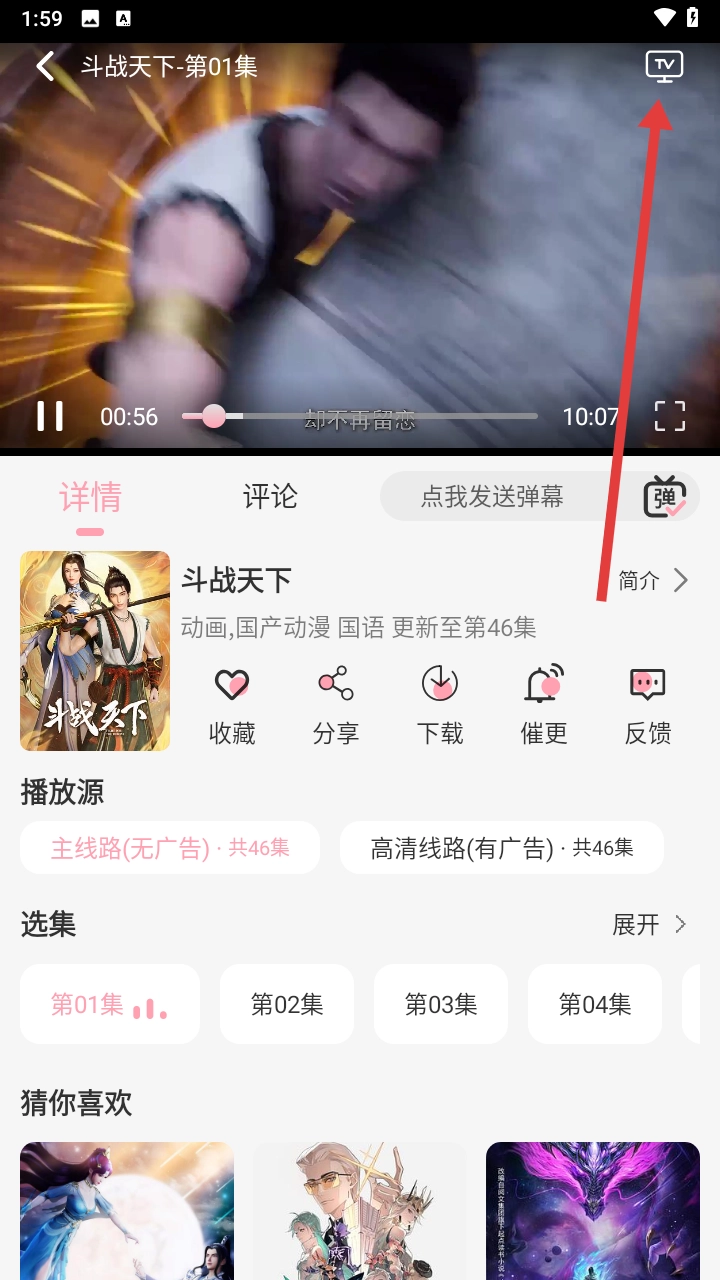This screenshot has width=720, height=1280.
Task: Cast video to TV
Action: (664, 67)
